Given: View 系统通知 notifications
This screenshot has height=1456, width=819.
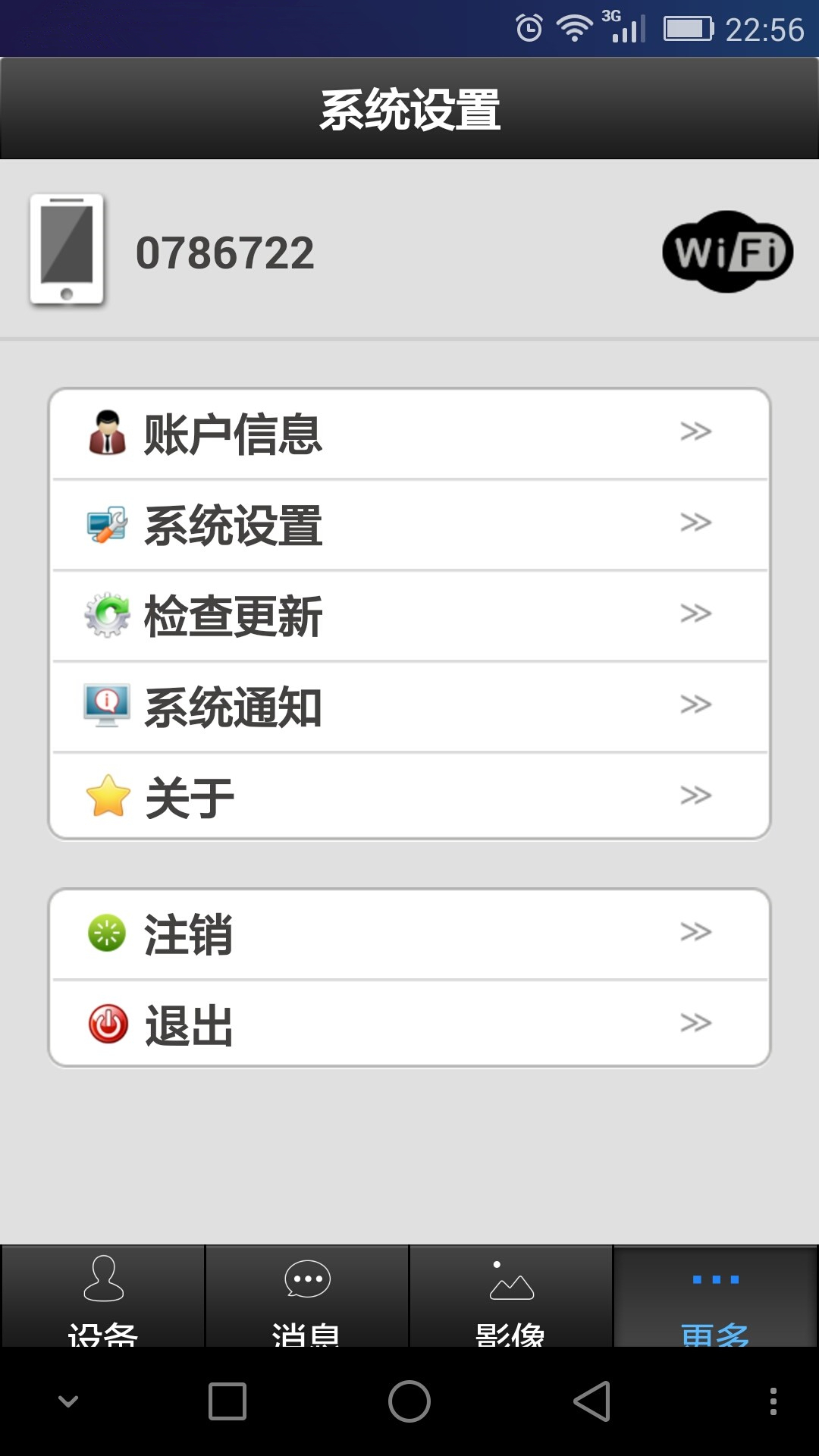Looking at the screenshot, I should (x=409, y=707).
